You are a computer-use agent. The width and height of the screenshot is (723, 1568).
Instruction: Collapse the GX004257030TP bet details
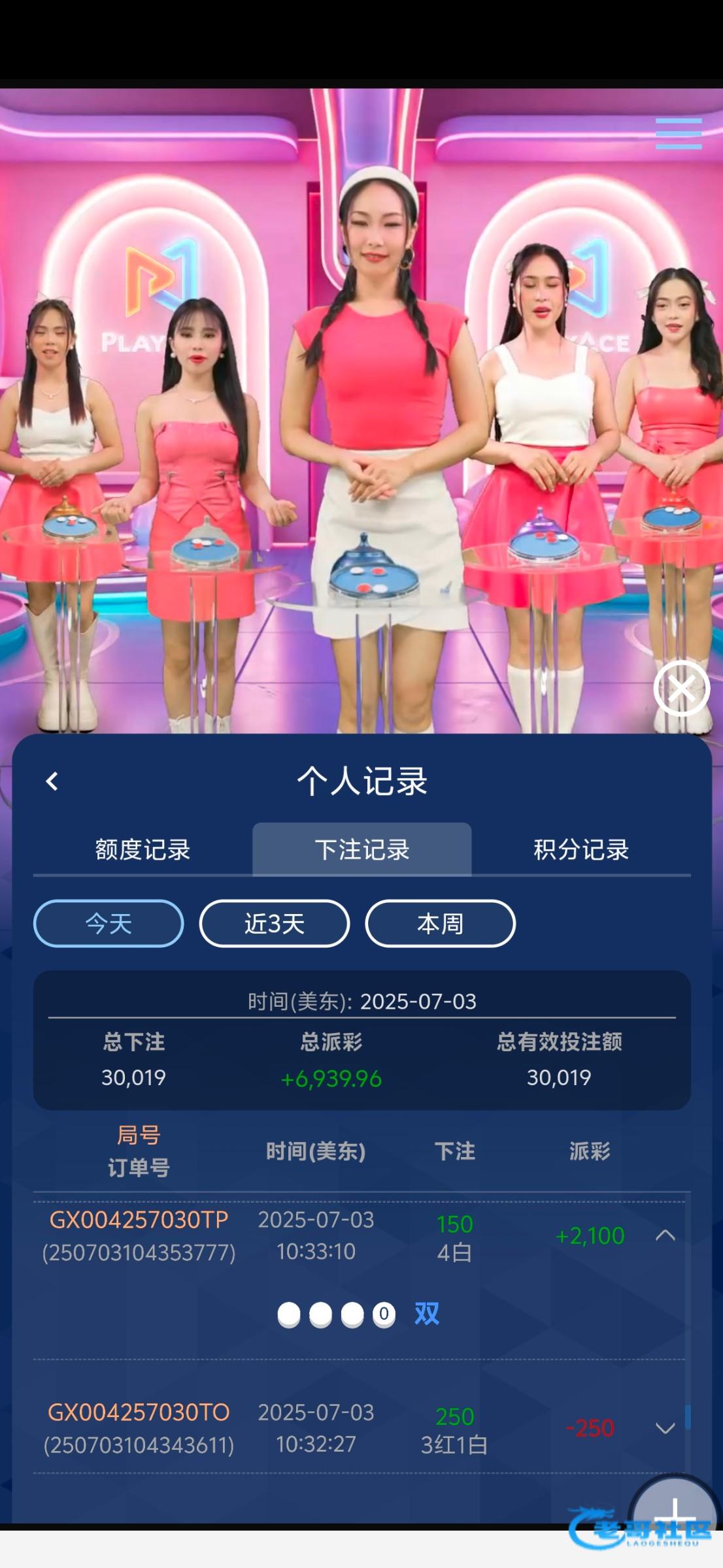tap(665, 1235)
